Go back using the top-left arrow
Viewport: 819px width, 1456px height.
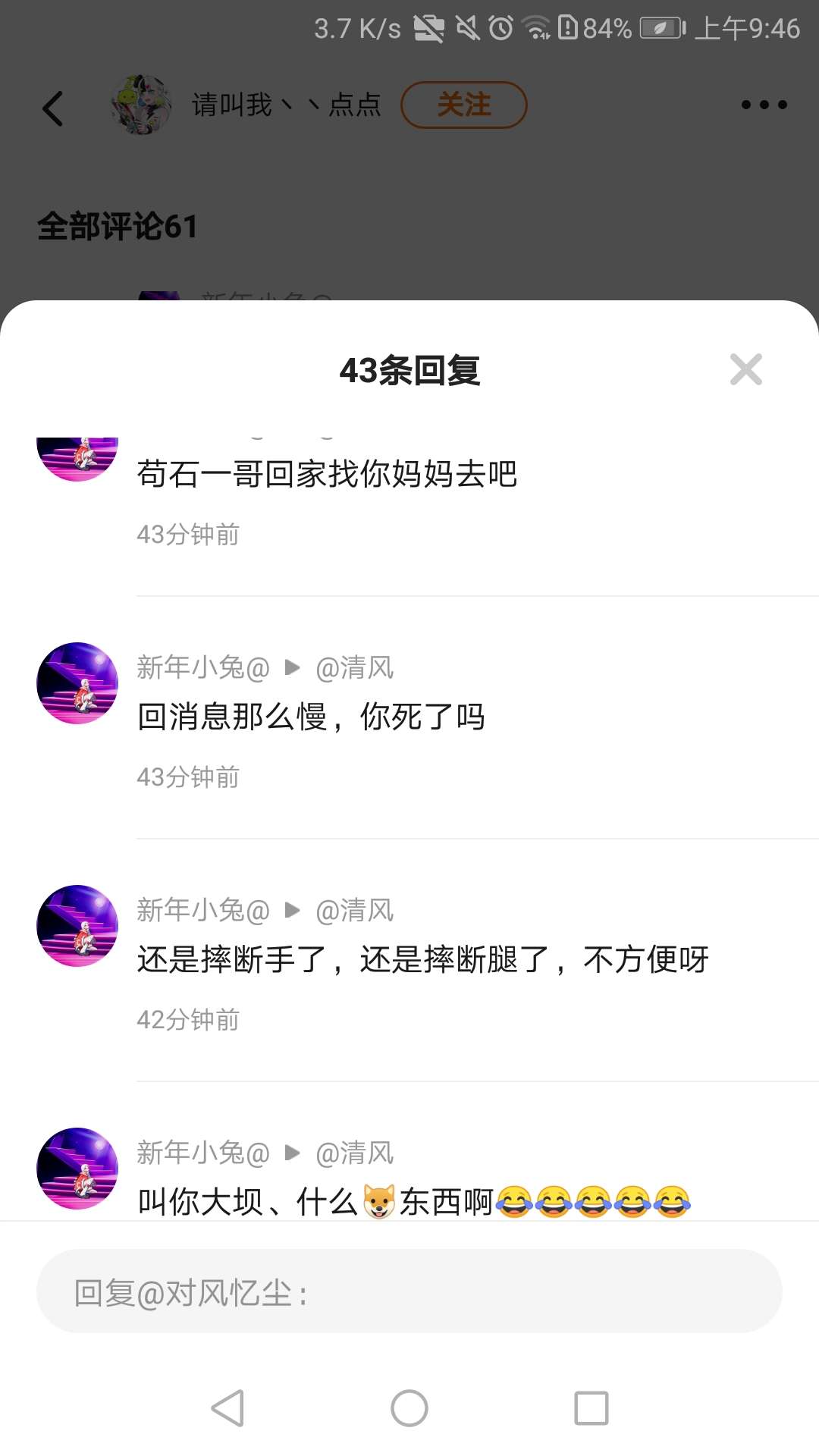pos(53,108)
